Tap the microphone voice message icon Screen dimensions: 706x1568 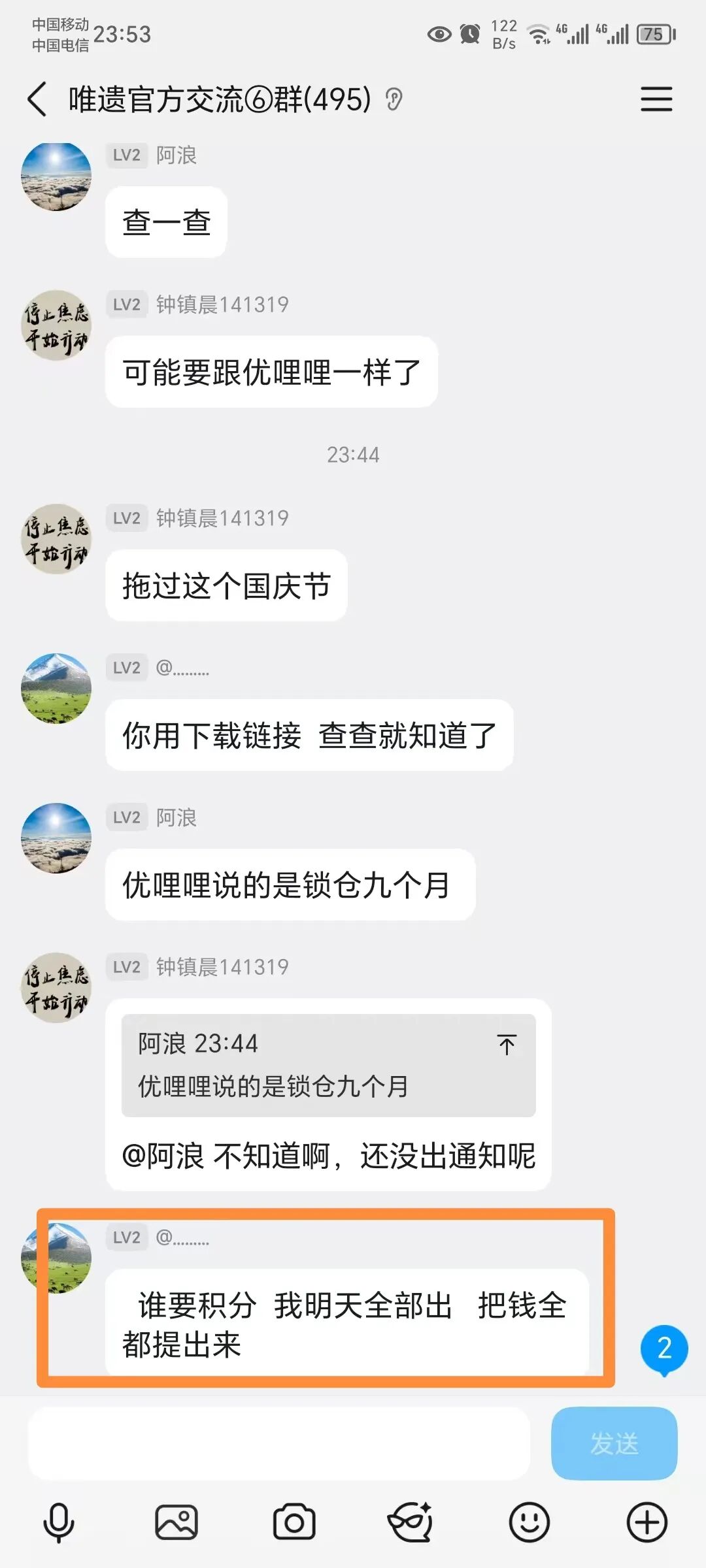click(59, 1520)
